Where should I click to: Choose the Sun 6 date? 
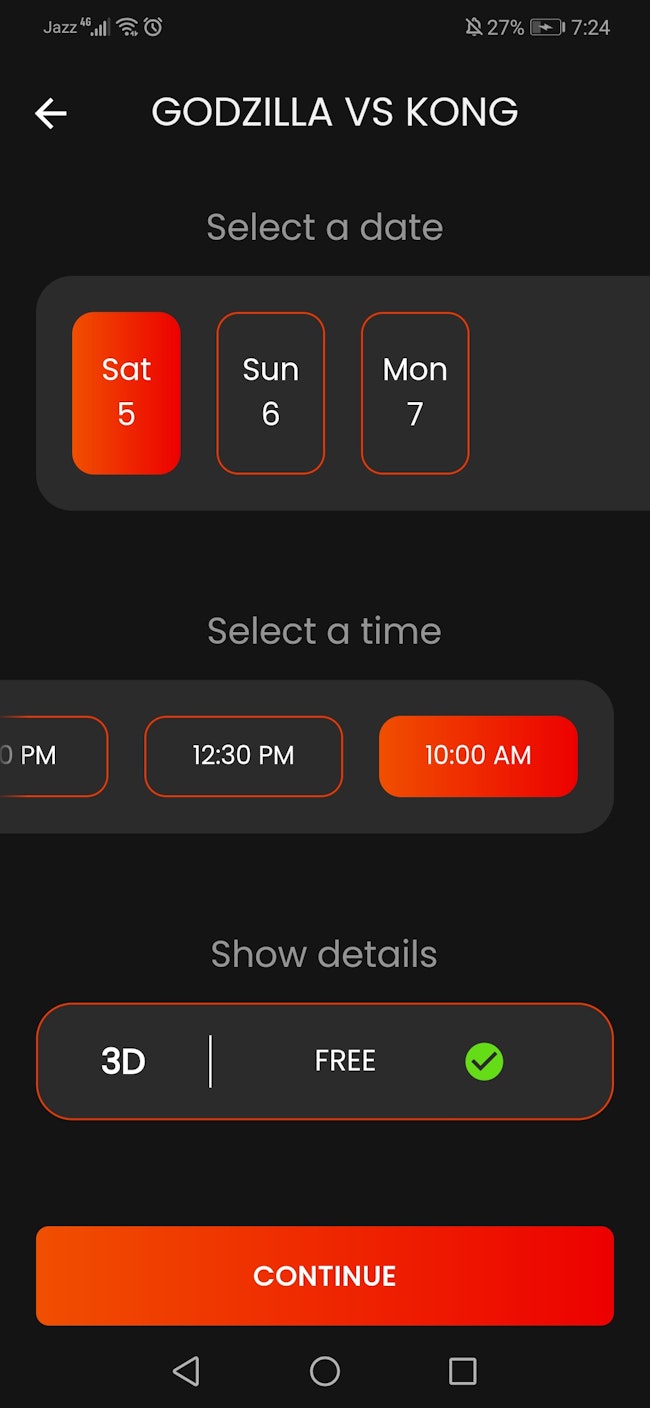tap(271, 393)
